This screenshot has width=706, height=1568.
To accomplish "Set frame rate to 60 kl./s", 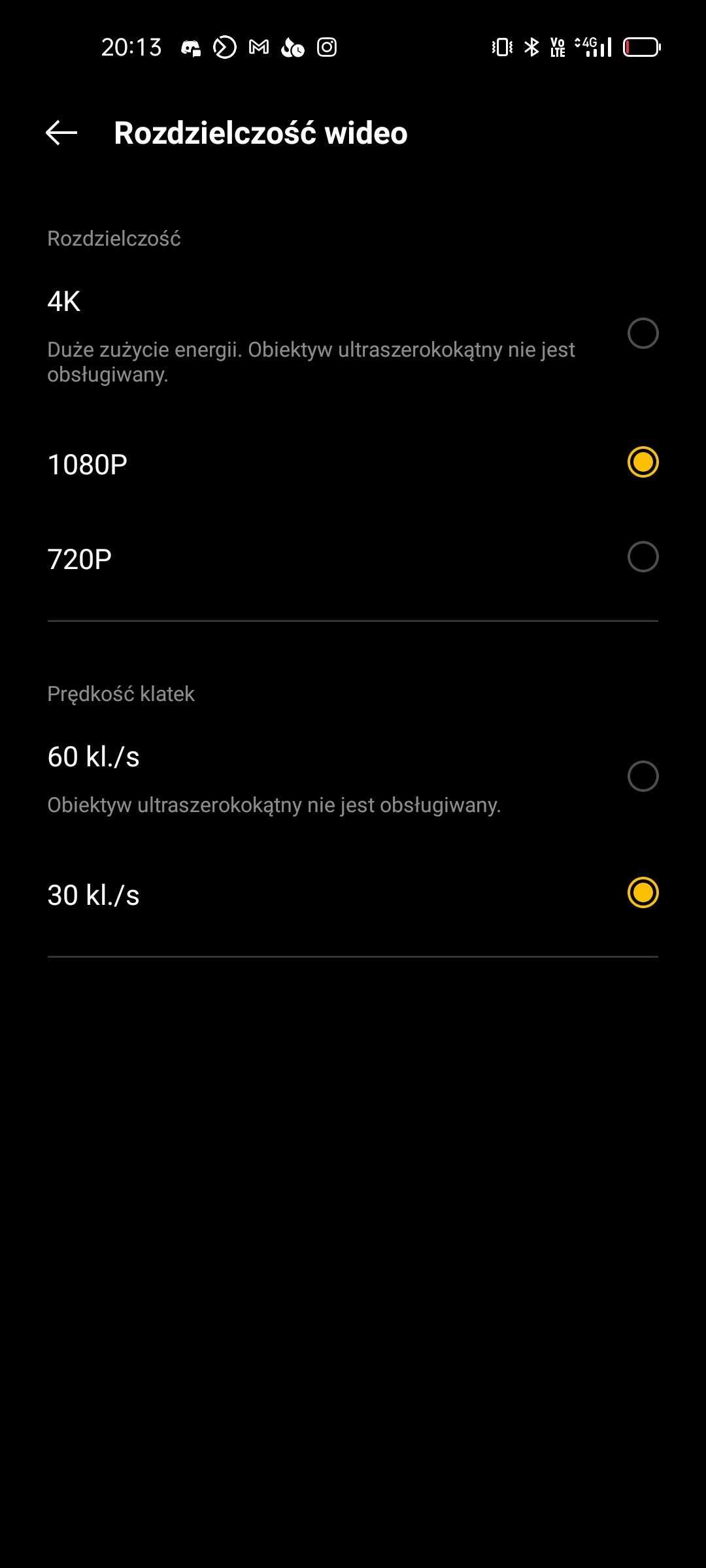I will pos(643,776).
